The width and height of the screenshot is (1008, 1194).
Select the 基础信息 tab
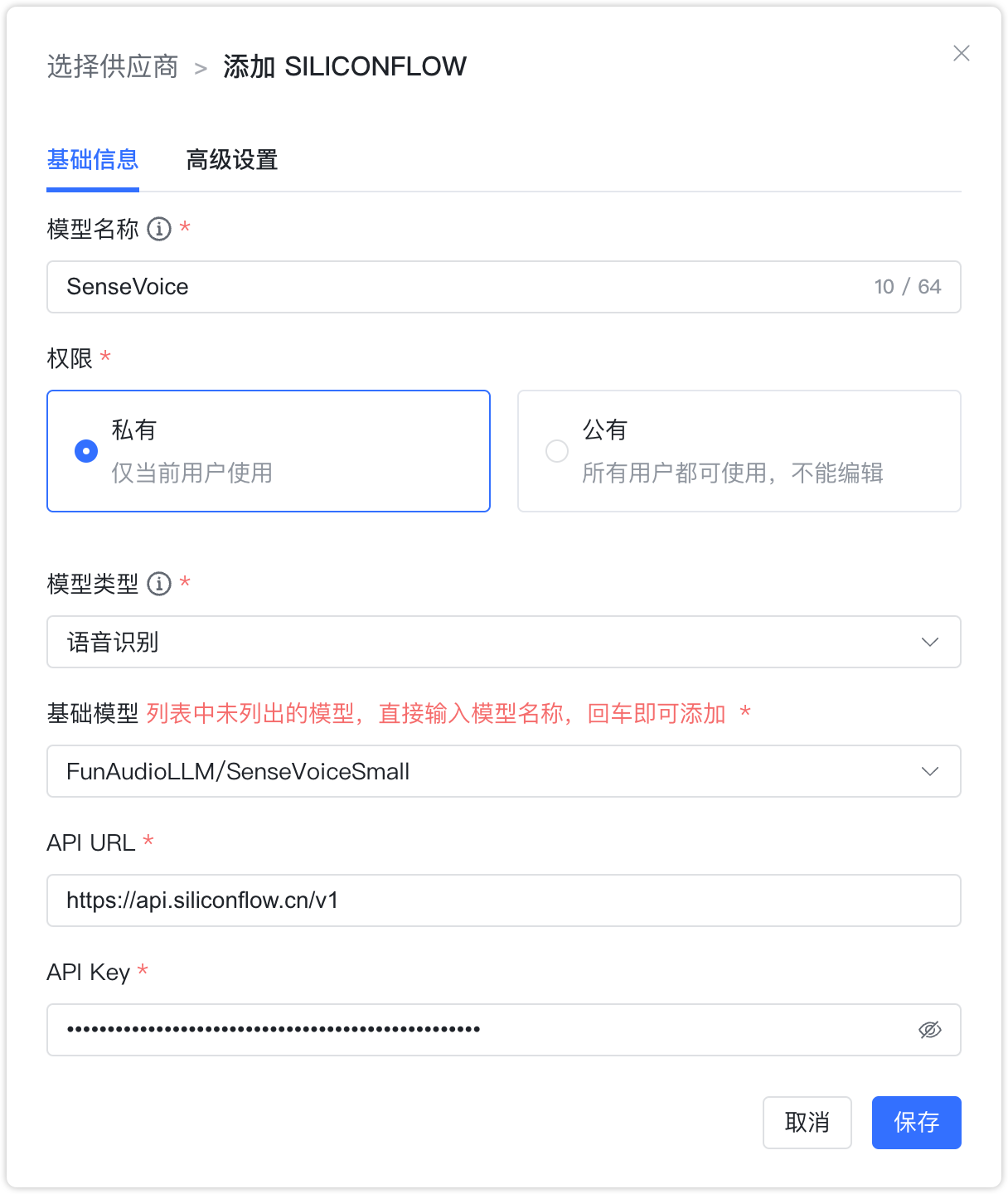pyautogui.click(x=93, y=159)
